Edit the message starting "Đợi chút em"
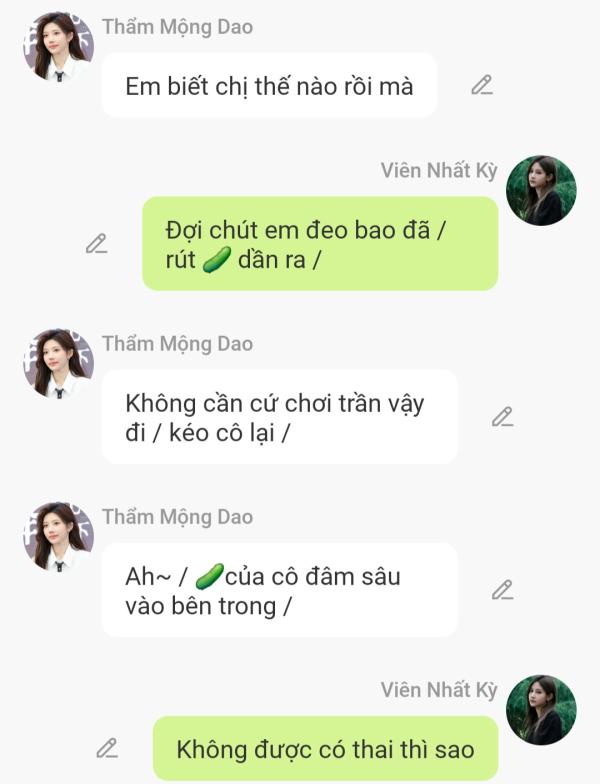Viewport: 600px width, 784px height. [x=96, y=243]
